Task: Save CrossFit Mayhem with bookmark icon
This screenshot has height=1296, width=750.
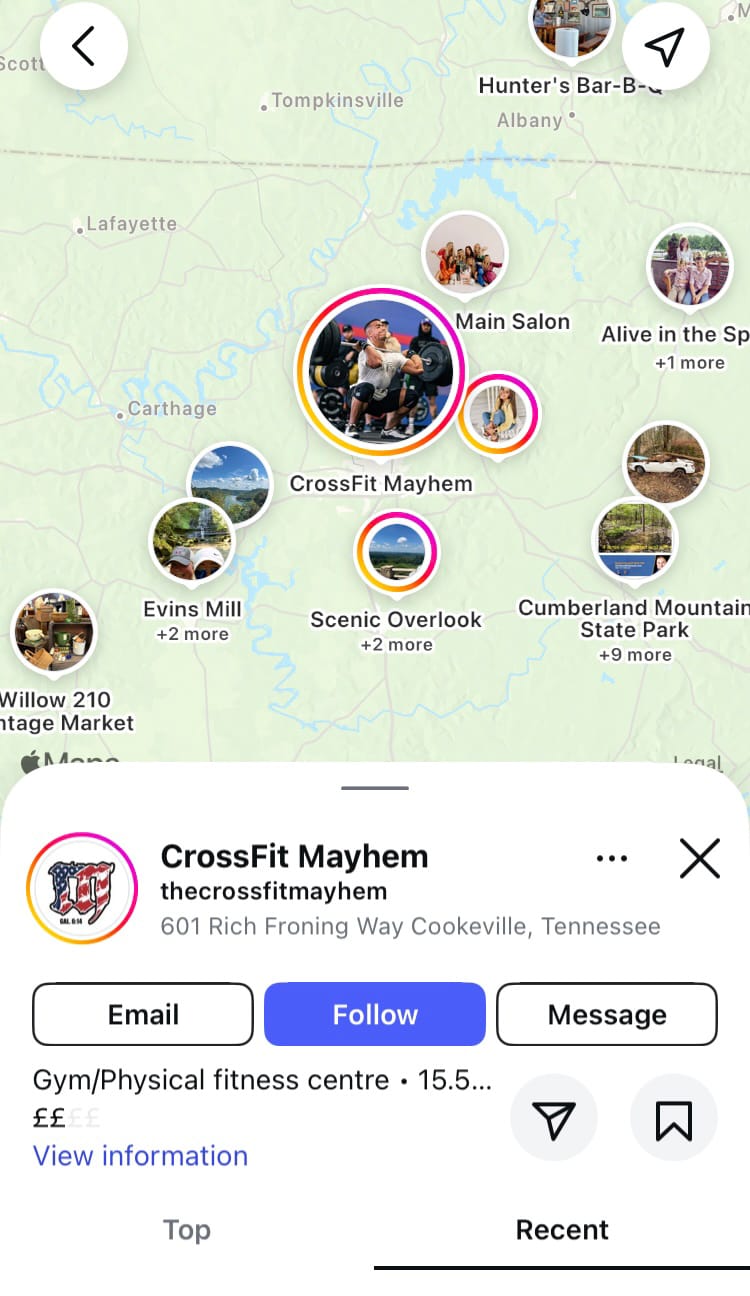Action: tap(674, 1119)
